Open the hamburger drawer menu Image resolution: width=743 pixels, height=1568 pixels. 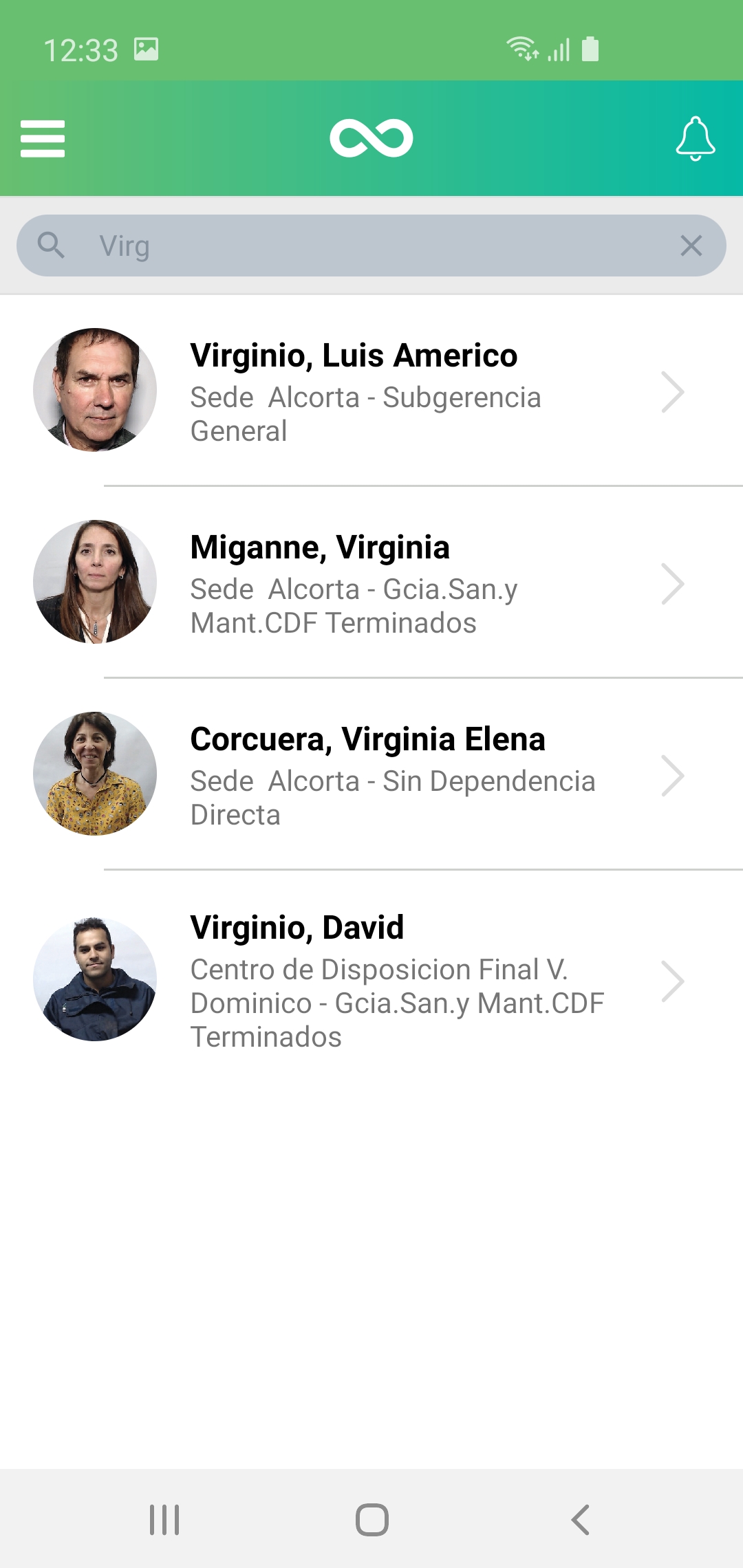(43, 138)
